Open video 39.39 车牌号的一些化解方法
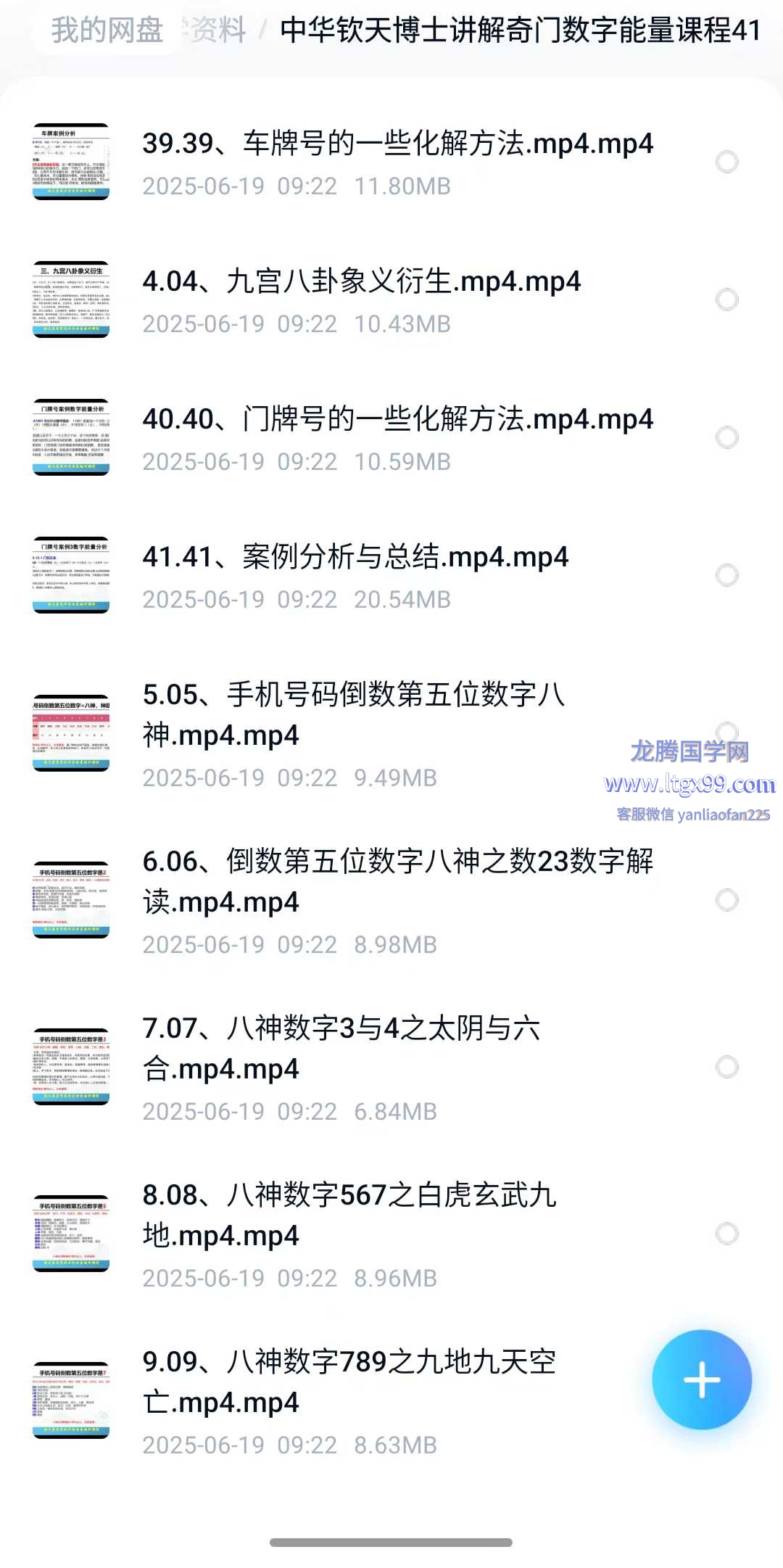 point(397,144)
